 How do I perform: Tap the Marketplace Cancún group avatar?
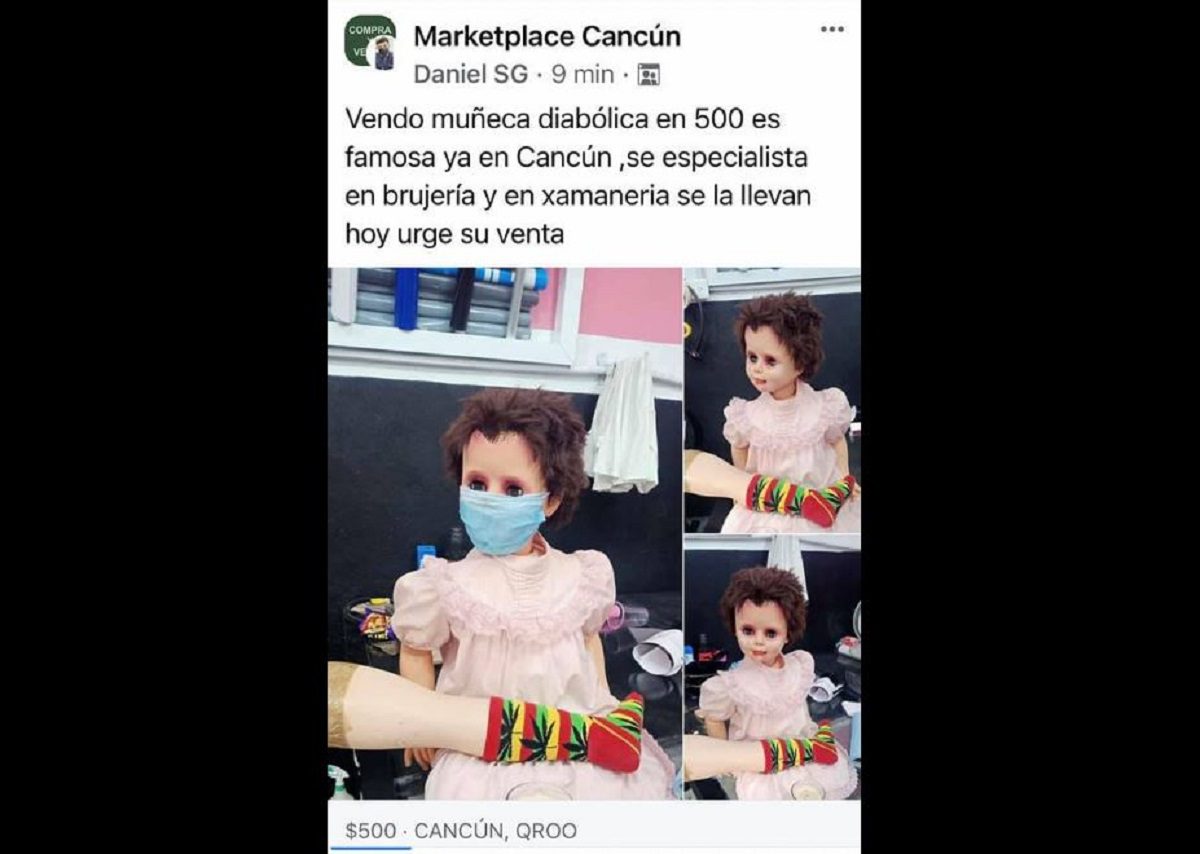[x=370, y=42]
